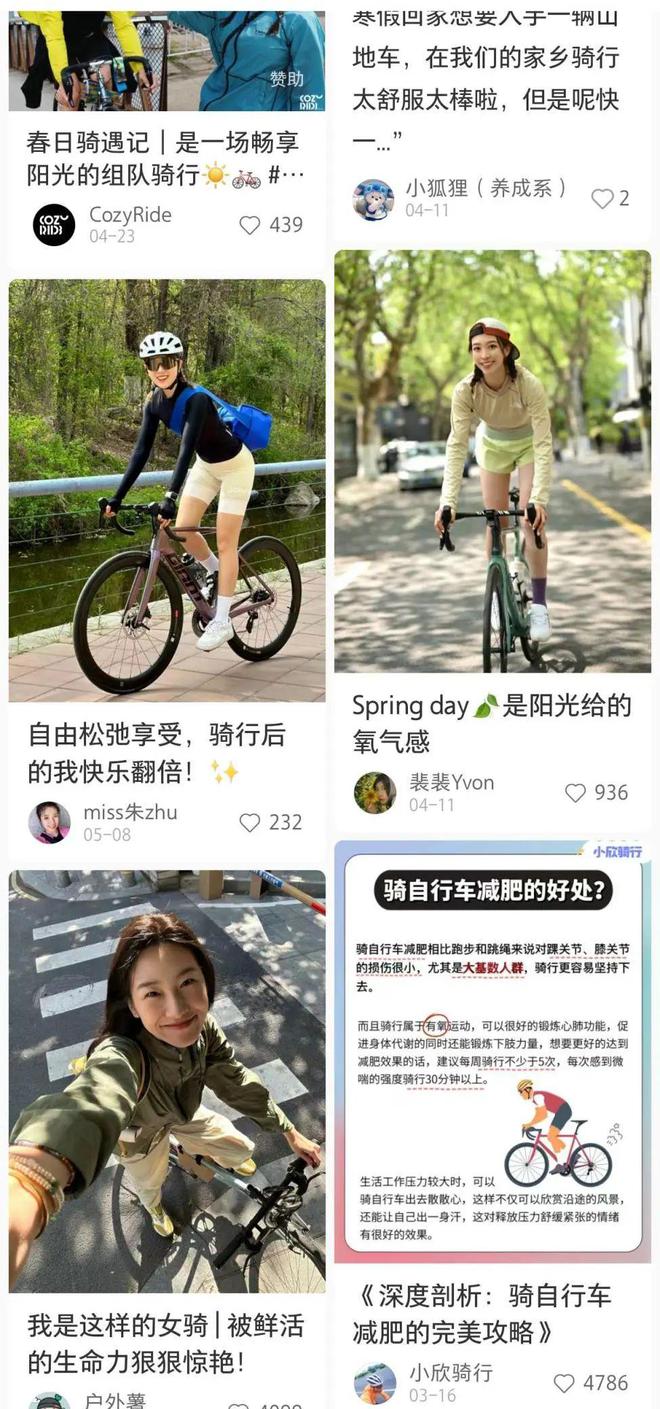View 小欣骑行's profile
The height and width of the screenshot is (1409, 660).
375,1383
